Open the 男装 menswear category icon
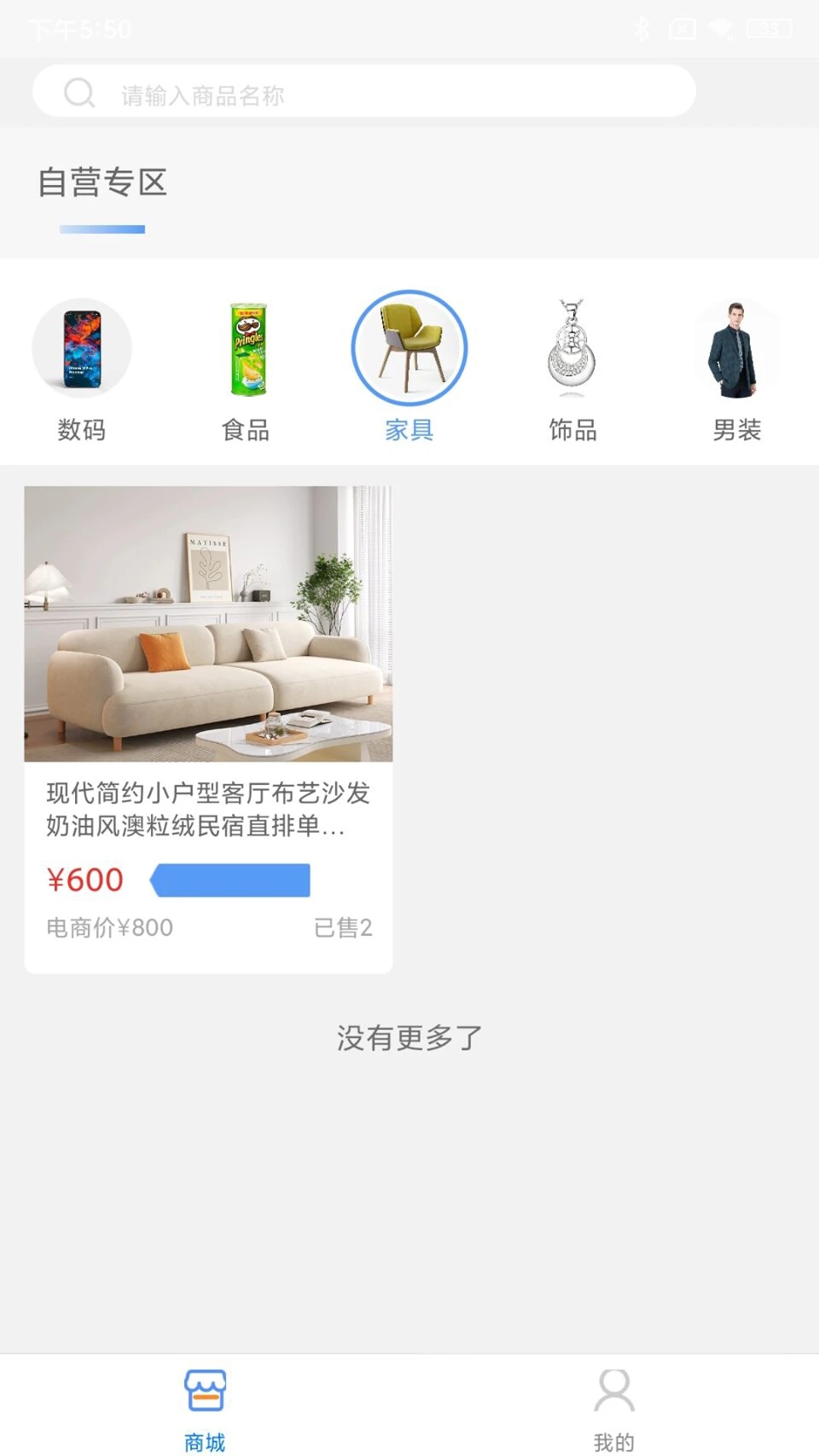The width and height of the screenshot is (819, 1456). tap(735, 349)
